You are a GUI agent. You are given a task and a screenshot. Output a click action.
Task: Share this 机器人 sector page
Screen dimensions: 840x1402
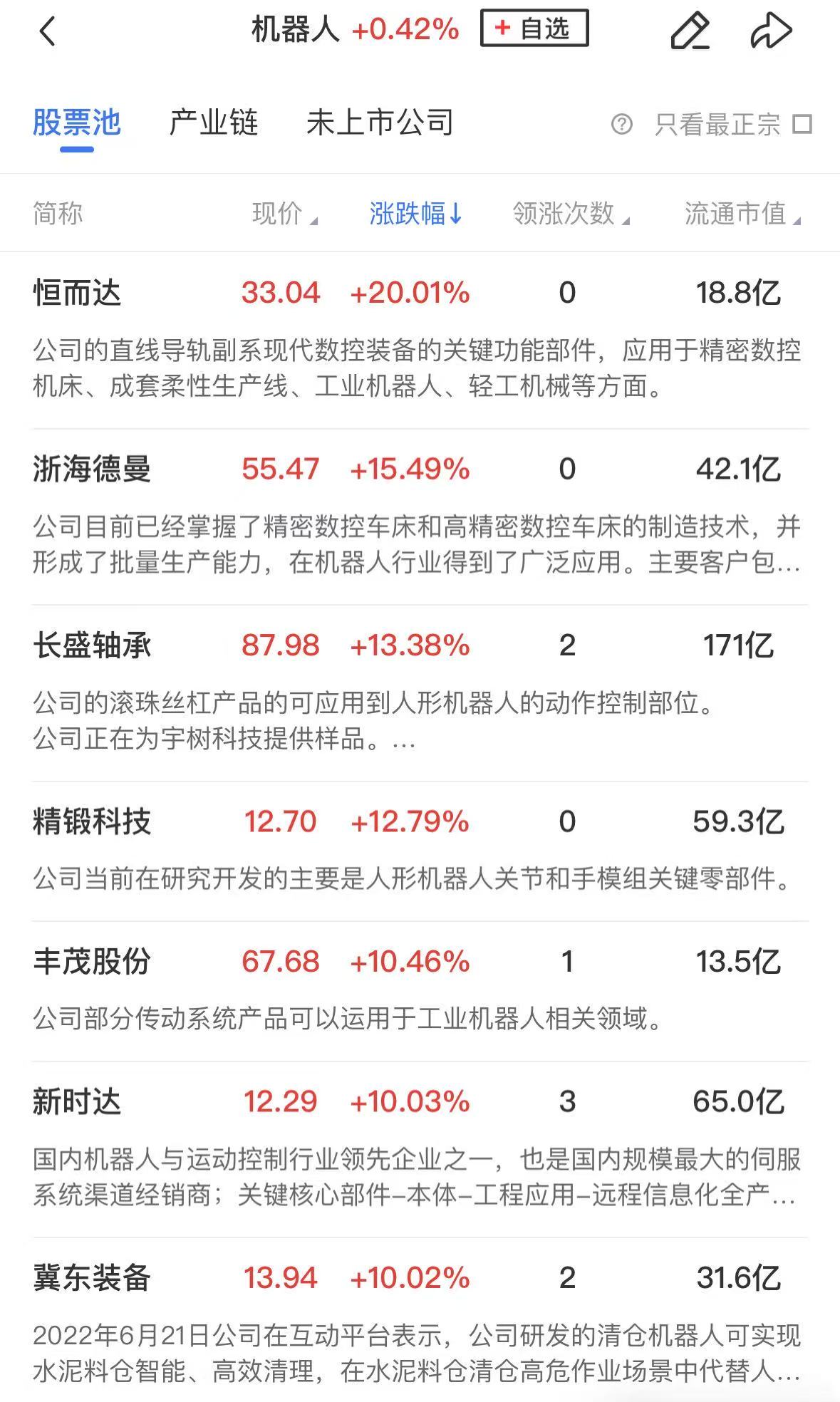771,31
